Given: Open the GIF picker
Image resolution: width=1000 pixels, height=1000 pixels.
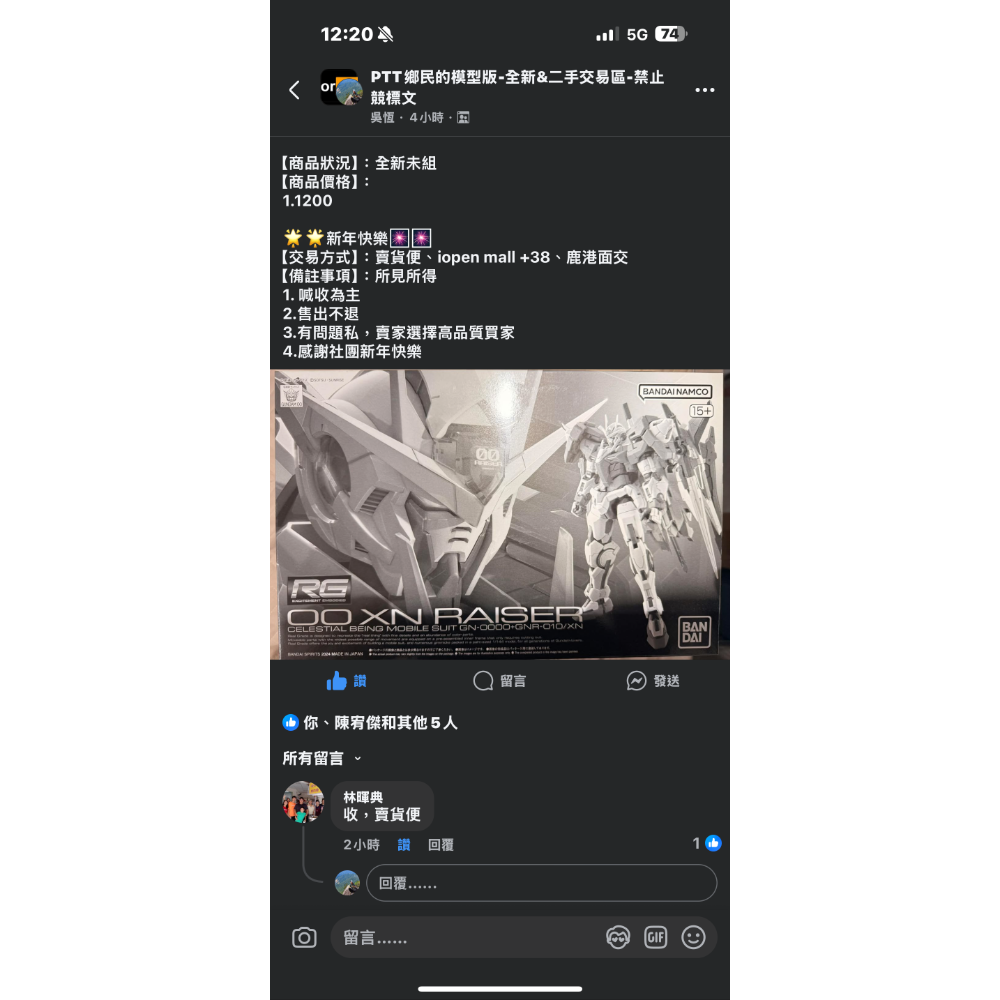Looking at the screenshot, I should pyautogui.click(x=656, y=938).
